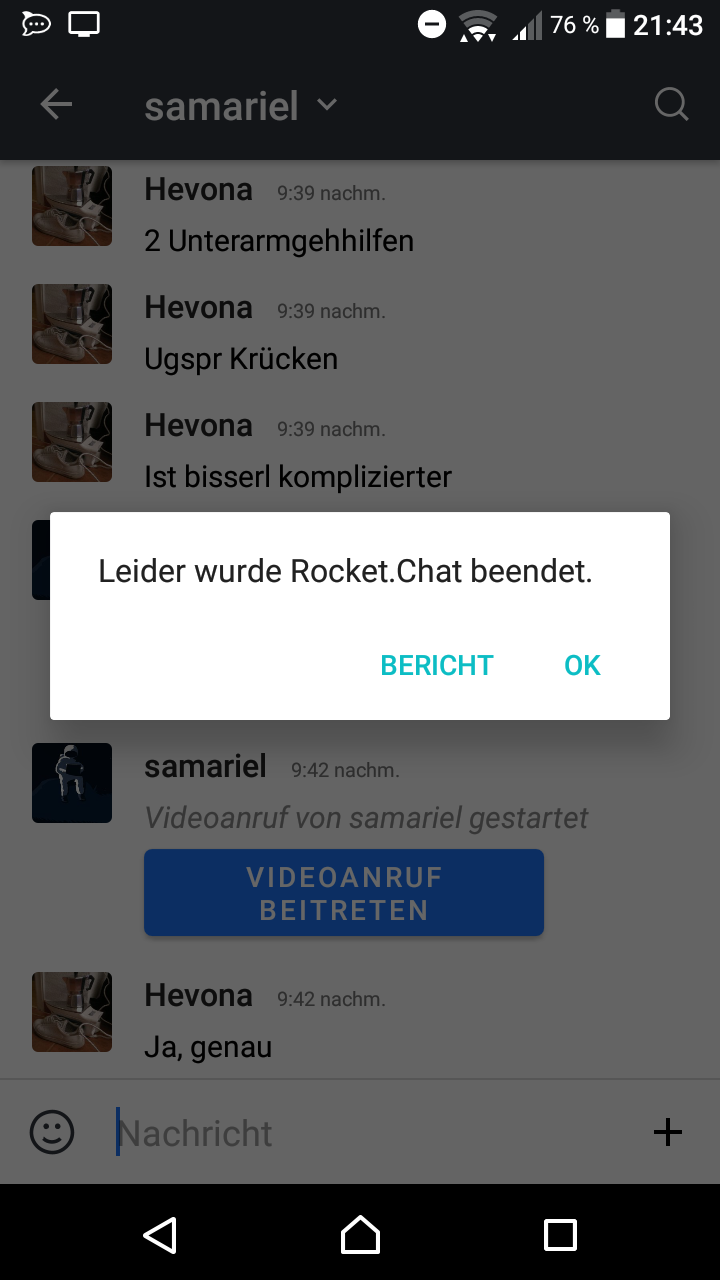The height and width of the screenshot is (1280, 720).
Task: Open recent apps with the square button
Action: (560, 1234)
